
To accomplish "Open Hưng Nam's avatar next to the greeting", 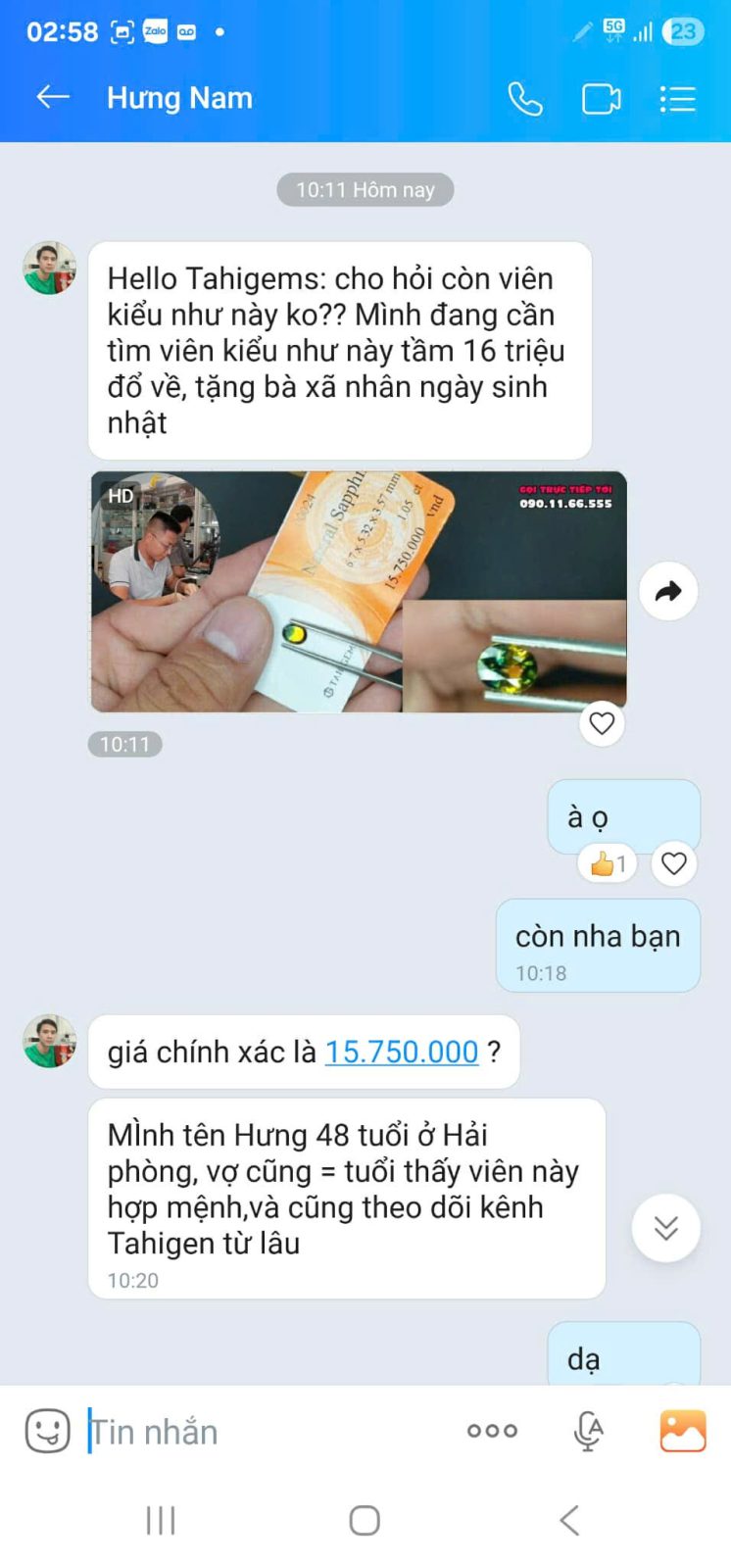I will pyautogui.click(x=50, y=269).
